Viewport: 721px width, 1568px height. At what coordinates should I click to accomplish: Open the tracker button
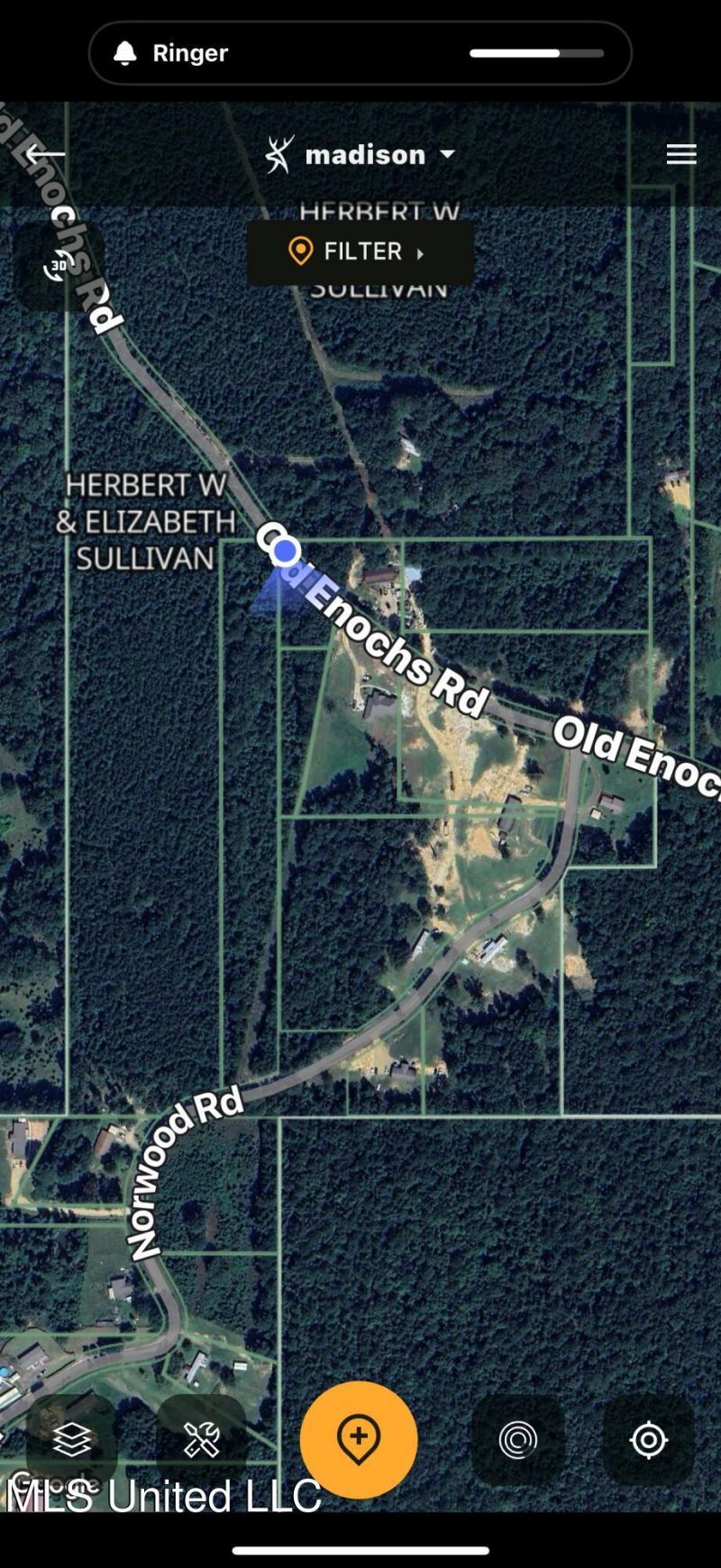[x=518, y=1440]
